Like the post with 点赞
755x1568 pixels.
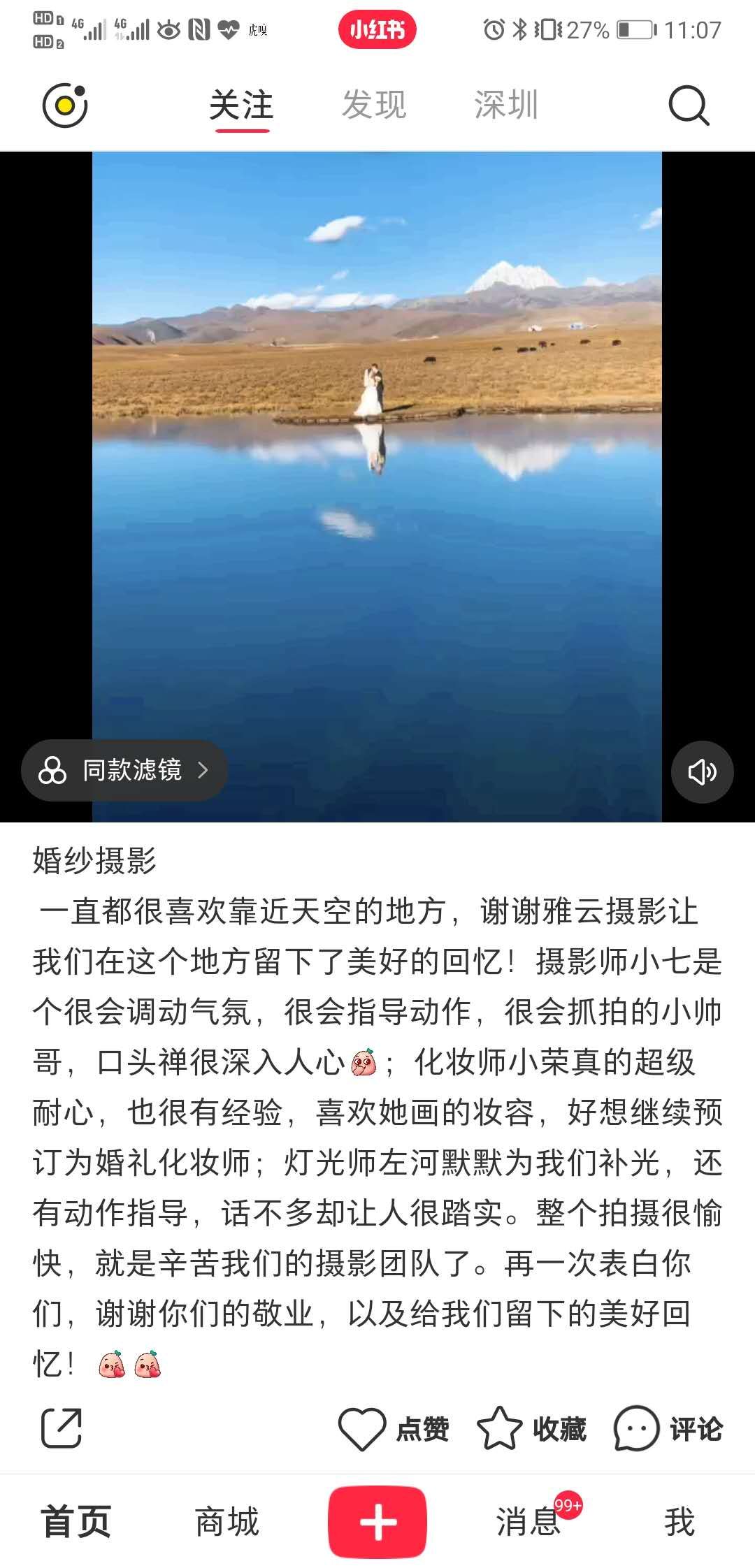394,1428
